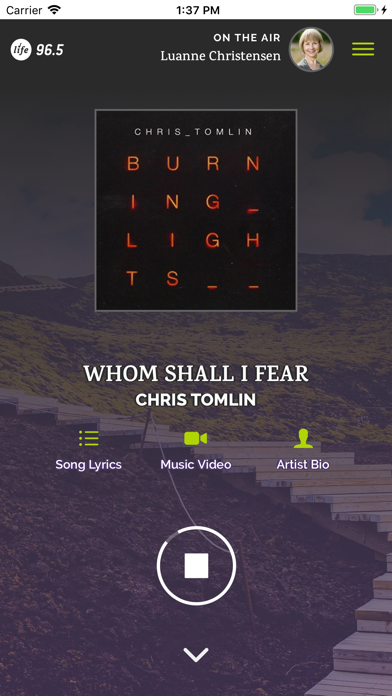Open the hamburger menu
The image size is (392, 696).
point(363,49)
